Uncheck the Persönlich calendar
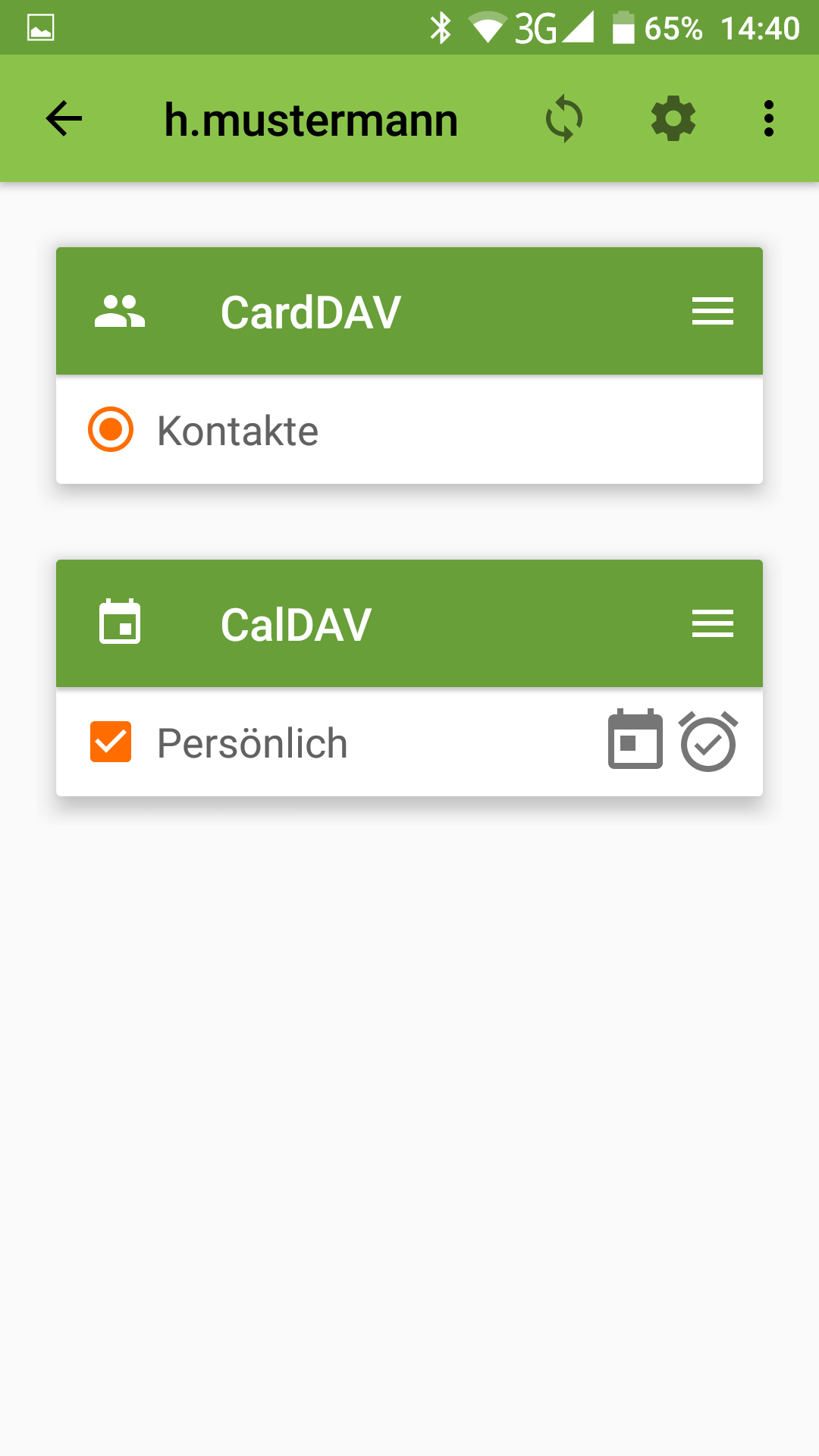This screenshot has height=1456, width=819. pyautogui.click(x=111, y=742)
